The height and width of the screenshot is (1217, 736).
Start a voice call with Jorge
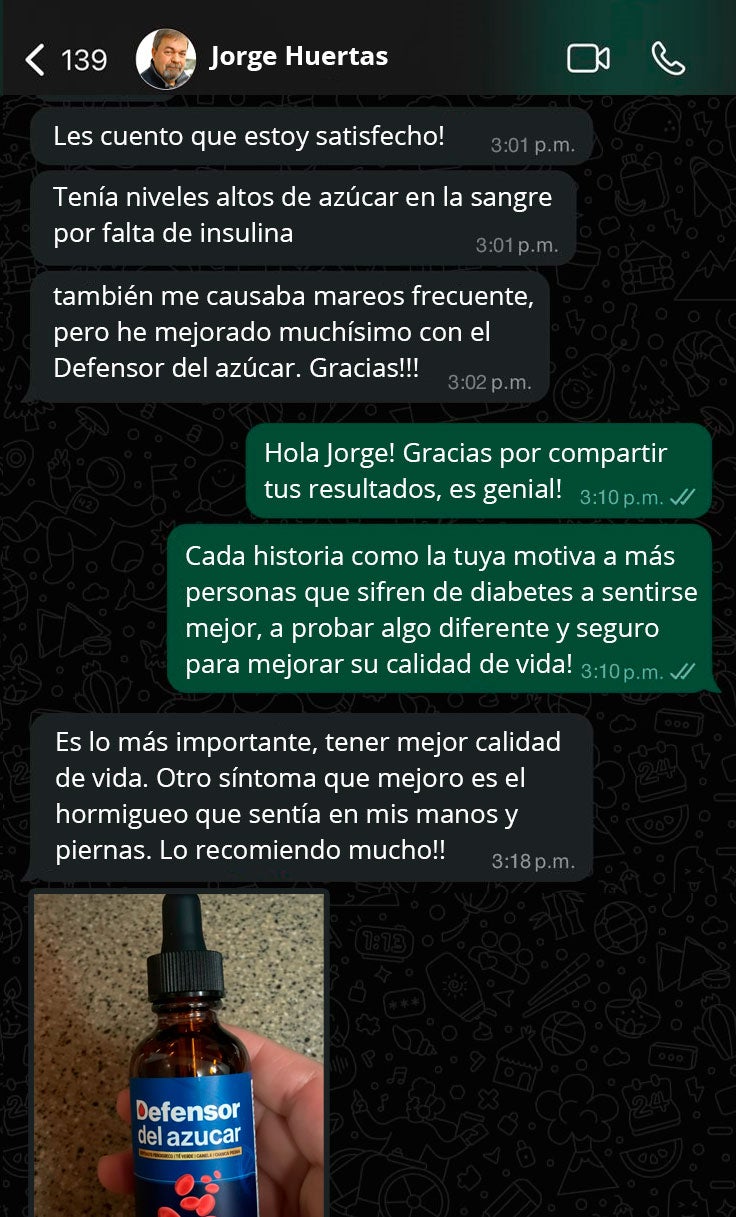point(668,59)
